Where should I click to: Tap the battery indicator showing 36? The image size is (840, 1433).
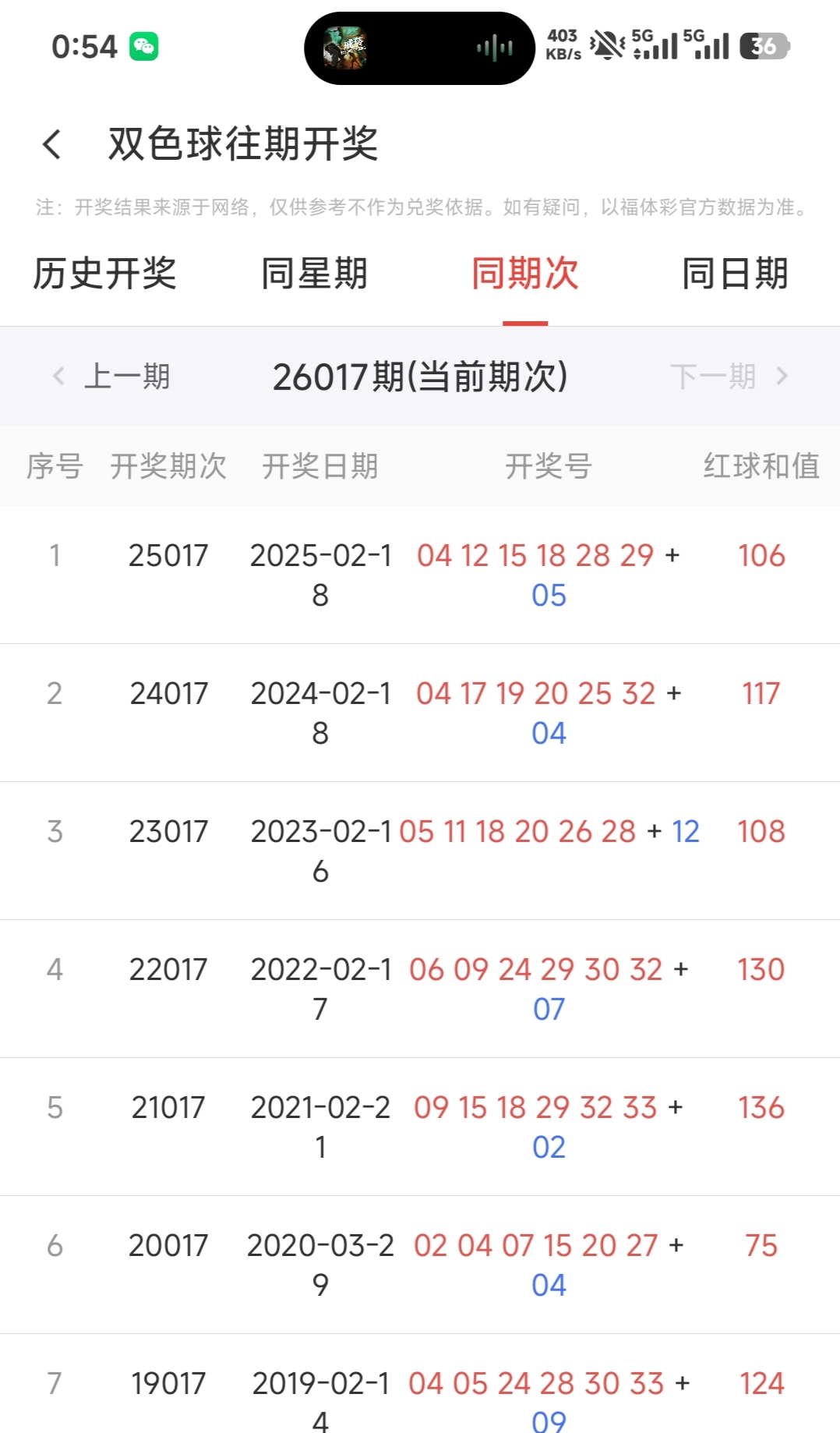763,47
